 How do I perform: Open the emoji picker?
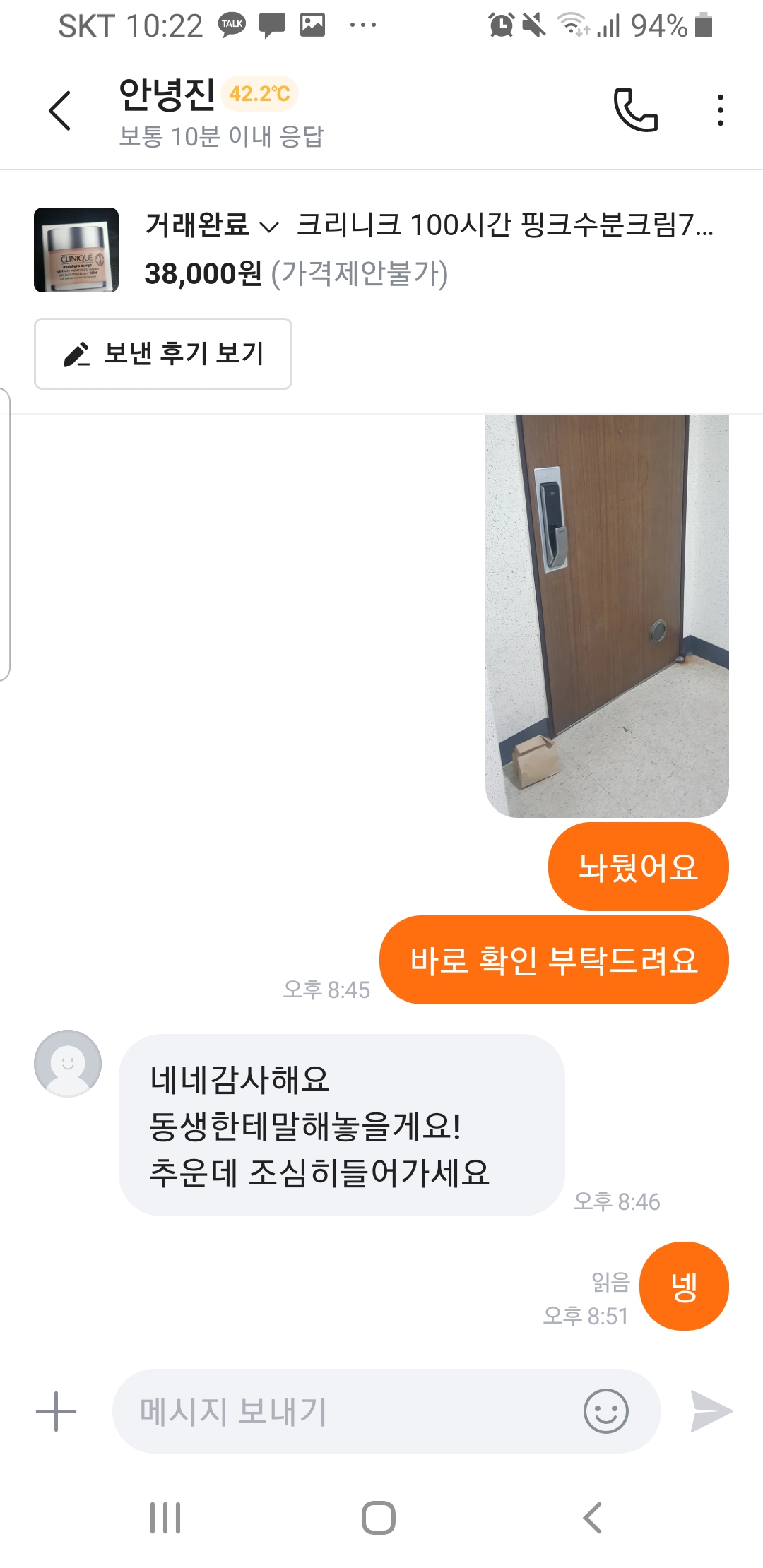[x=605, y=1412]
